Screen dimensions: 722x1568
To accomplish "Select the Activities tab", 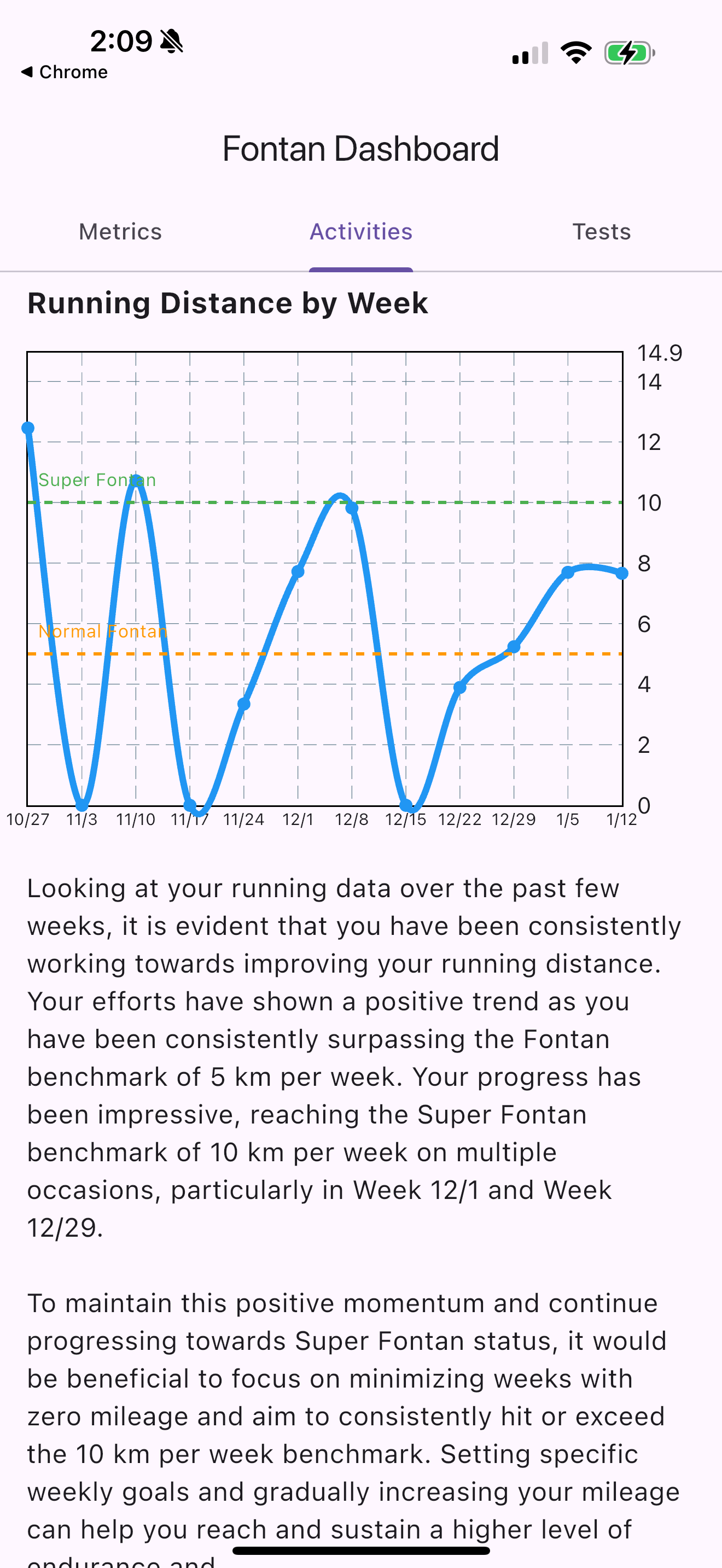I will point(360,232).
